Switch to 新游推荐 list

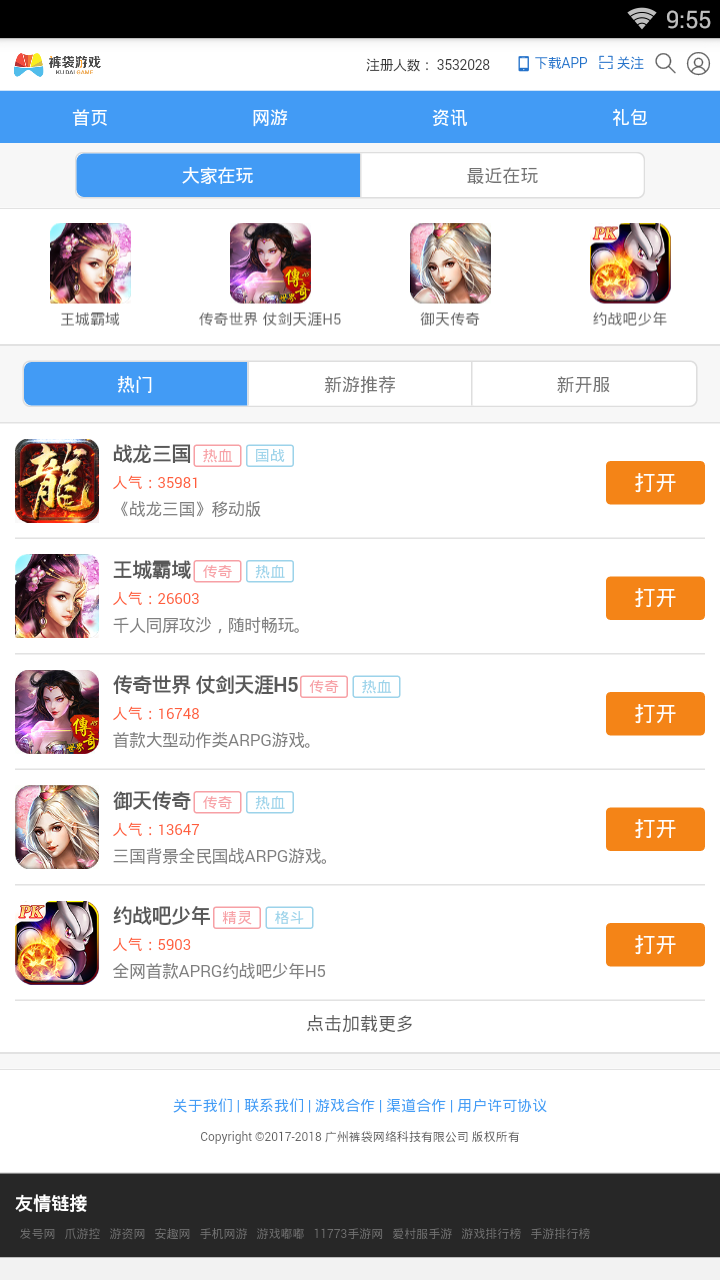click(360, 384)
